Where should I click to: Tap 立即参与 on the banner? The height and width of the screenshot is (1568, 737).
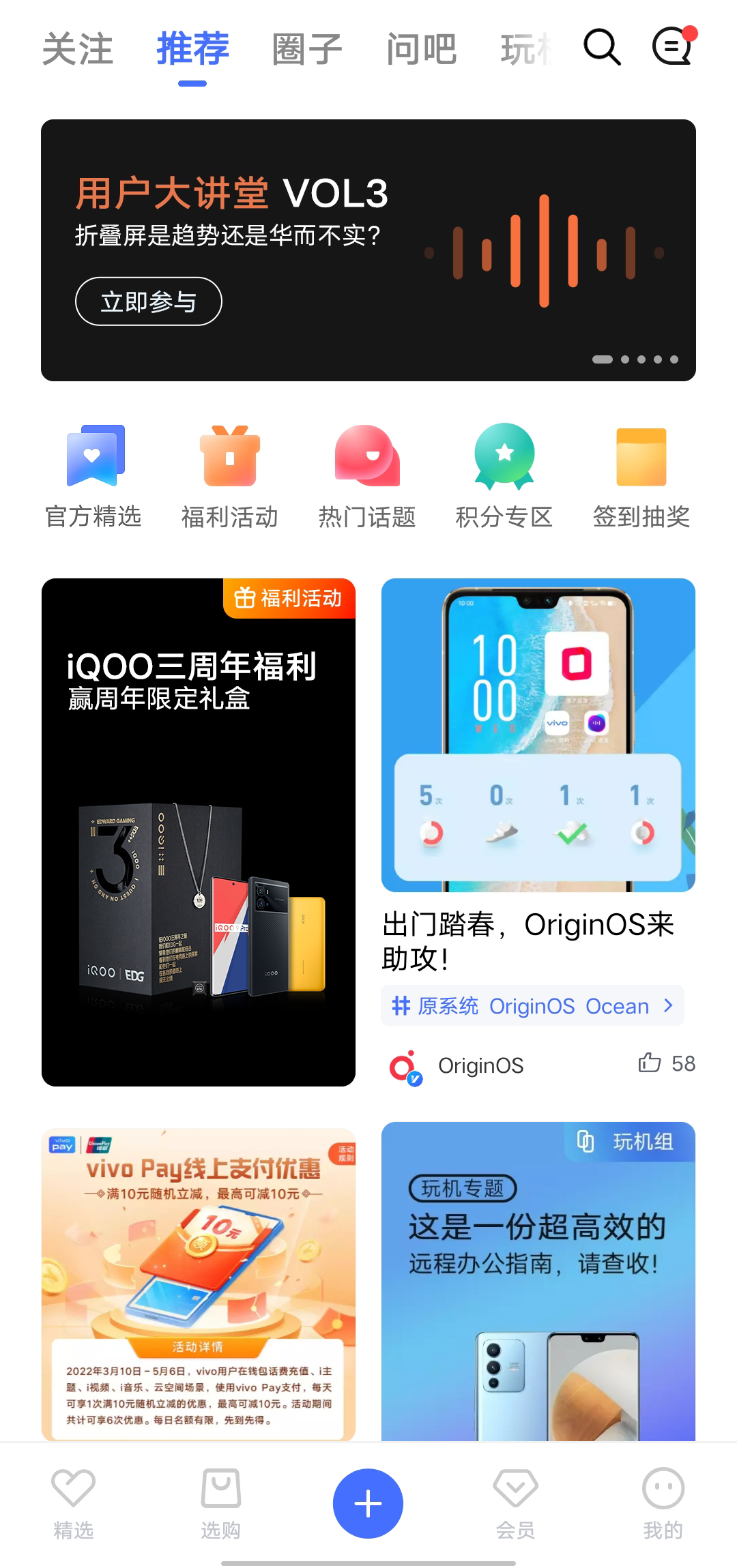[x=148, y=301]
